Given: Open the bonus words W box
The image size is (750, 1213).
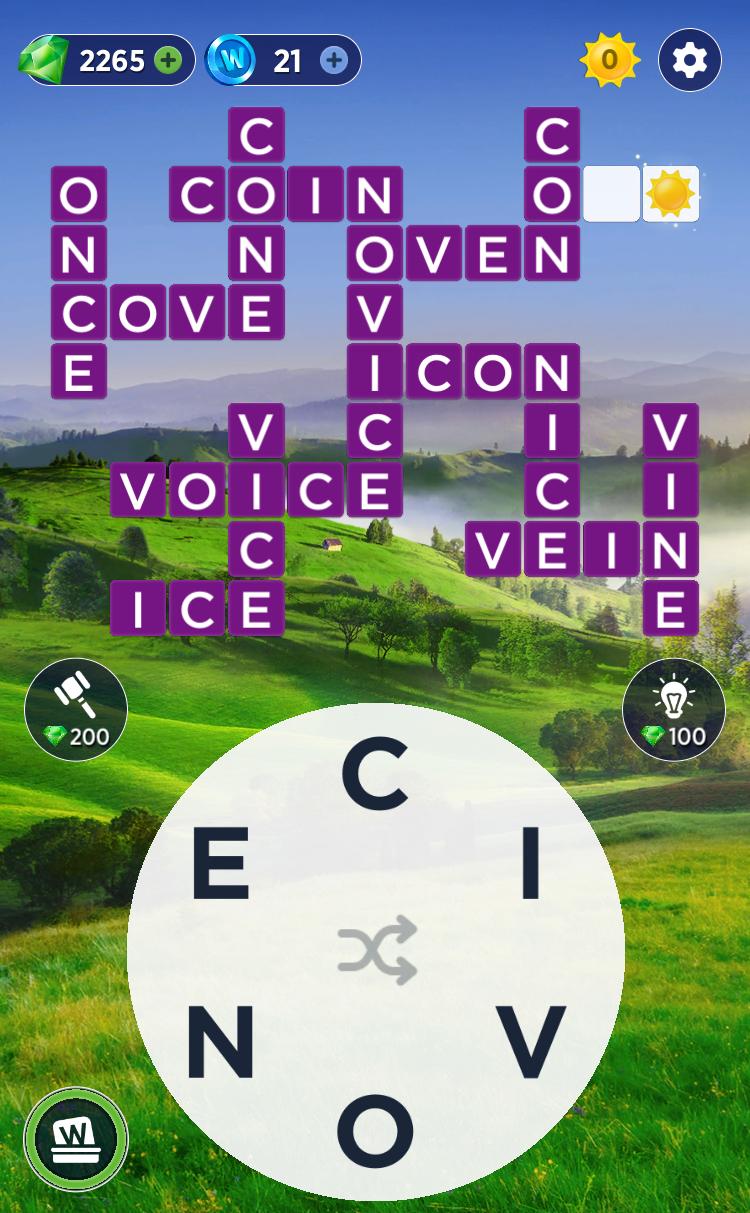Looking at the screenshot, I should [x=76, y=1139].
